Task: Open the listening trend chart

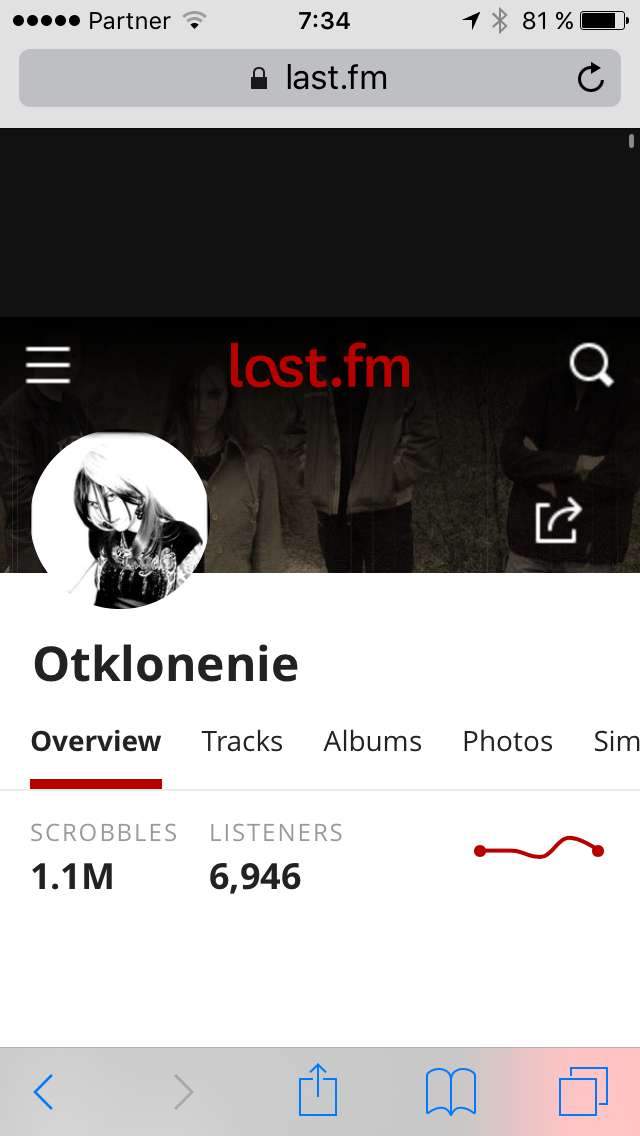Action: coord(539,850)
